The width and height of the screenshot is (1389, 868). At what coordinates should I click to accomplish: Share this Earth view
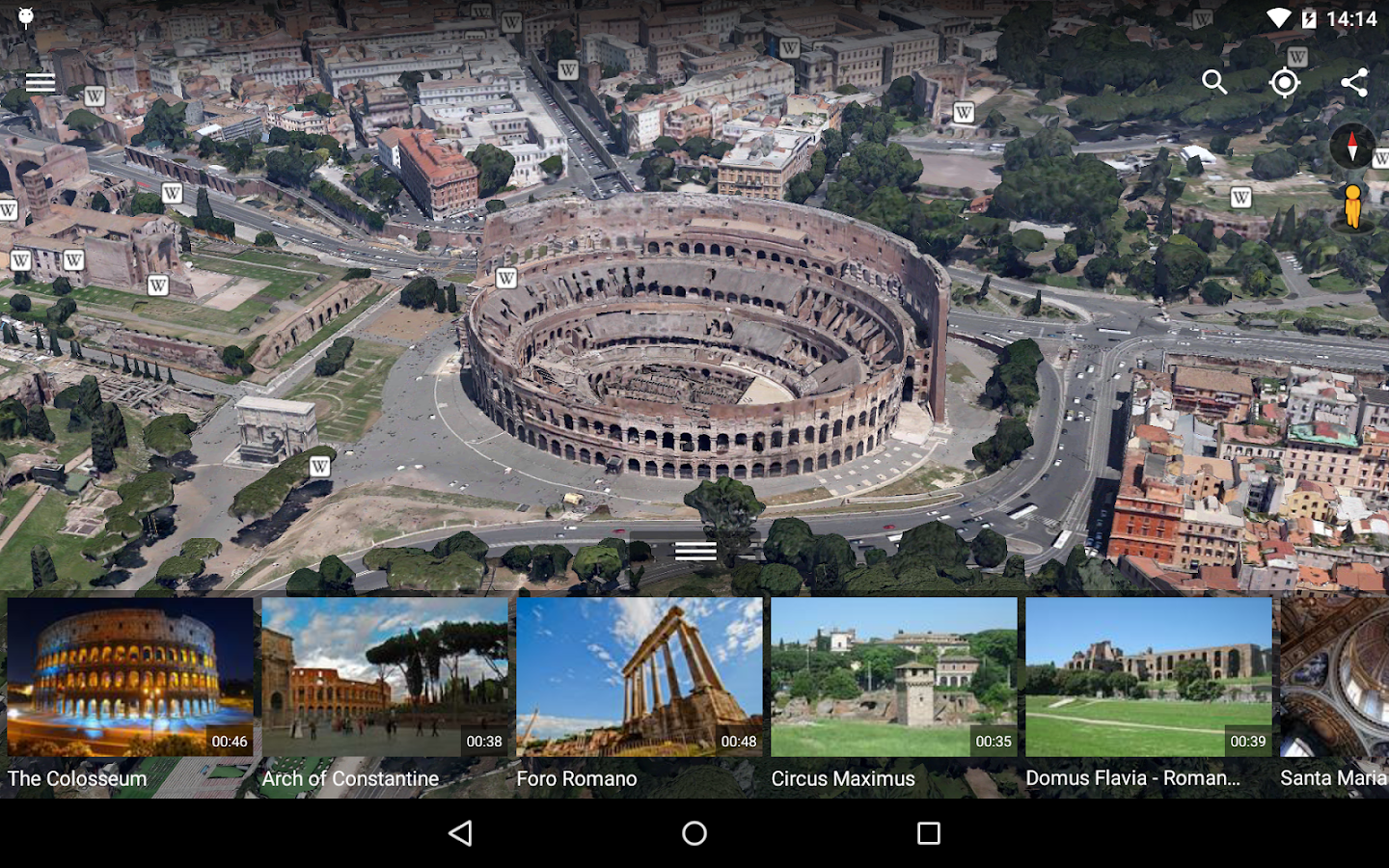click(x=1354, y=82)
